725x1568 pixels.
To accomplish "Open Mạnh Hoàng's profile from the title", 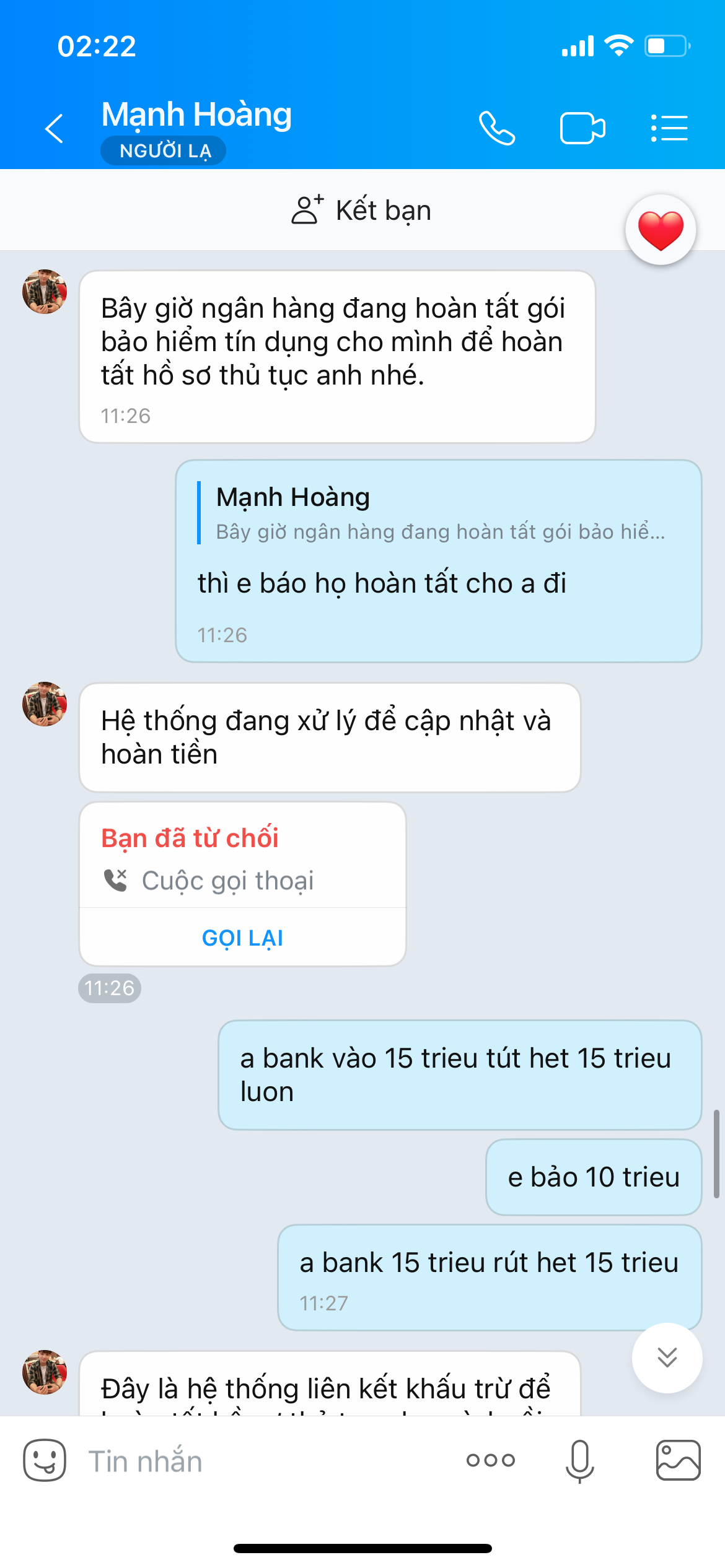I will pyautogui.click(x=196, y=115).
